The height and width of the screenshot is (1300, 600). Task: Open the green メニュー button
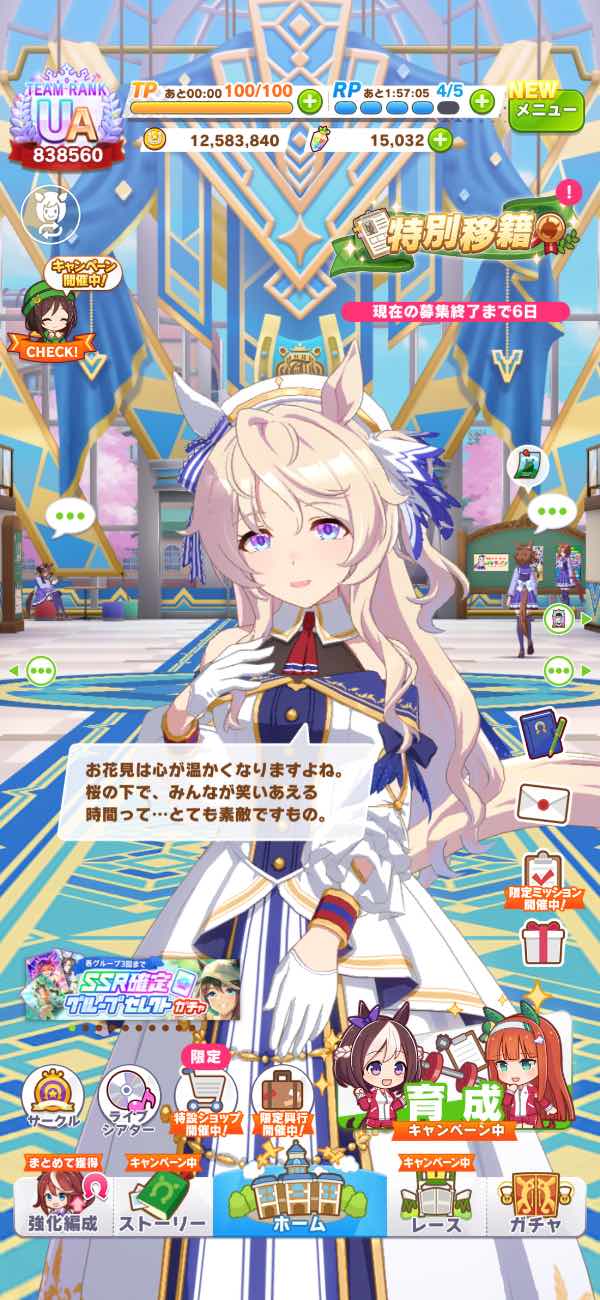click(546, 109)
